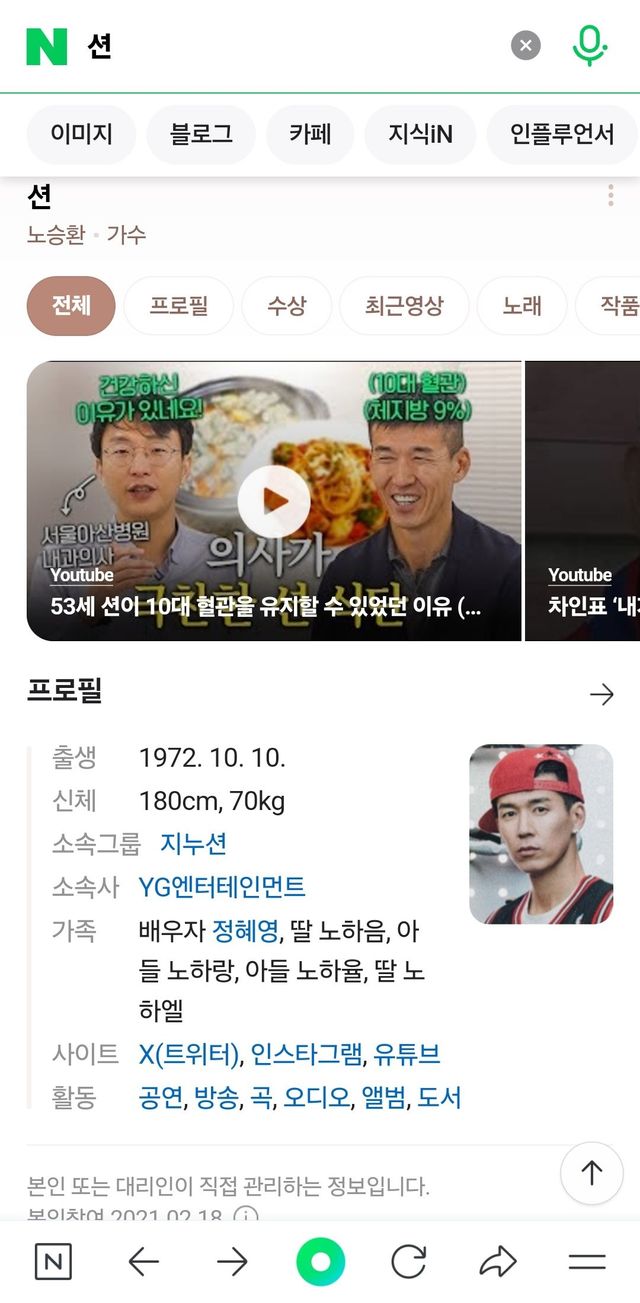The height and width of the screenshot is (1303, 640).
Task: Open the three-dot menu beside 션
Action: point(610,196)
